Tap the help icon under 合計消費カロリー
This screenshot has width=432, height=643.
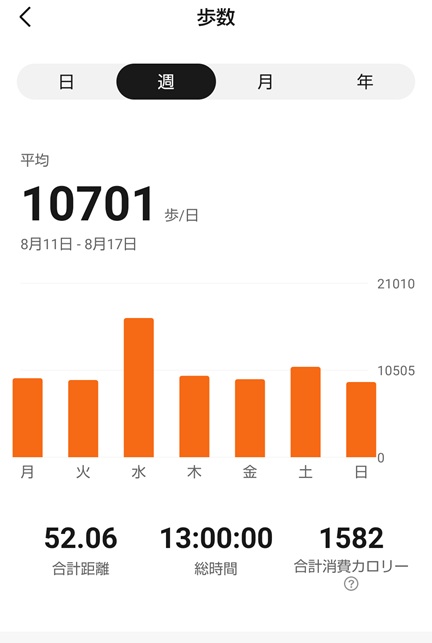click(351, 584)
